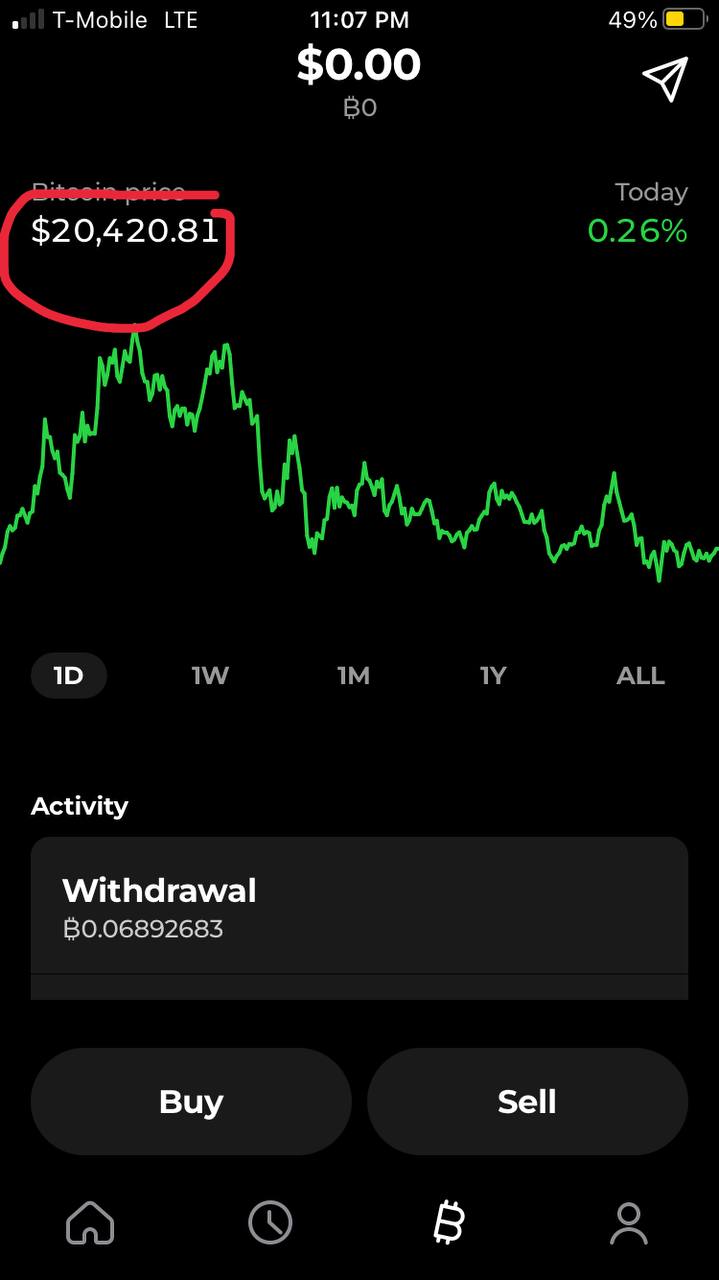This screenshot has height=1280, width=719.
Task: Open the Bitcoin tab
Action: pyautogui.click(x=449, y=1222)
